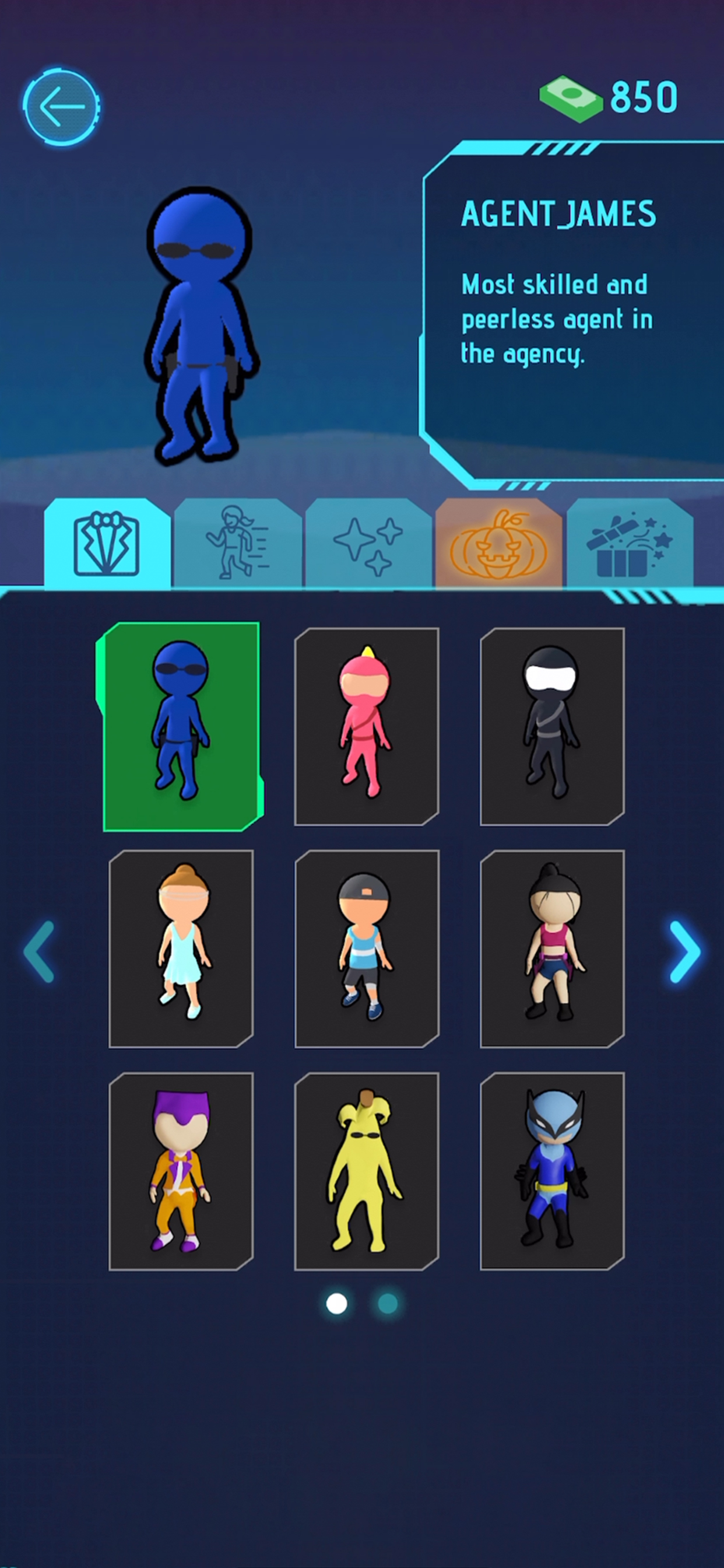Open the Halloween pumpkin tab
The image size is (724, 1568).
(498, 544)
